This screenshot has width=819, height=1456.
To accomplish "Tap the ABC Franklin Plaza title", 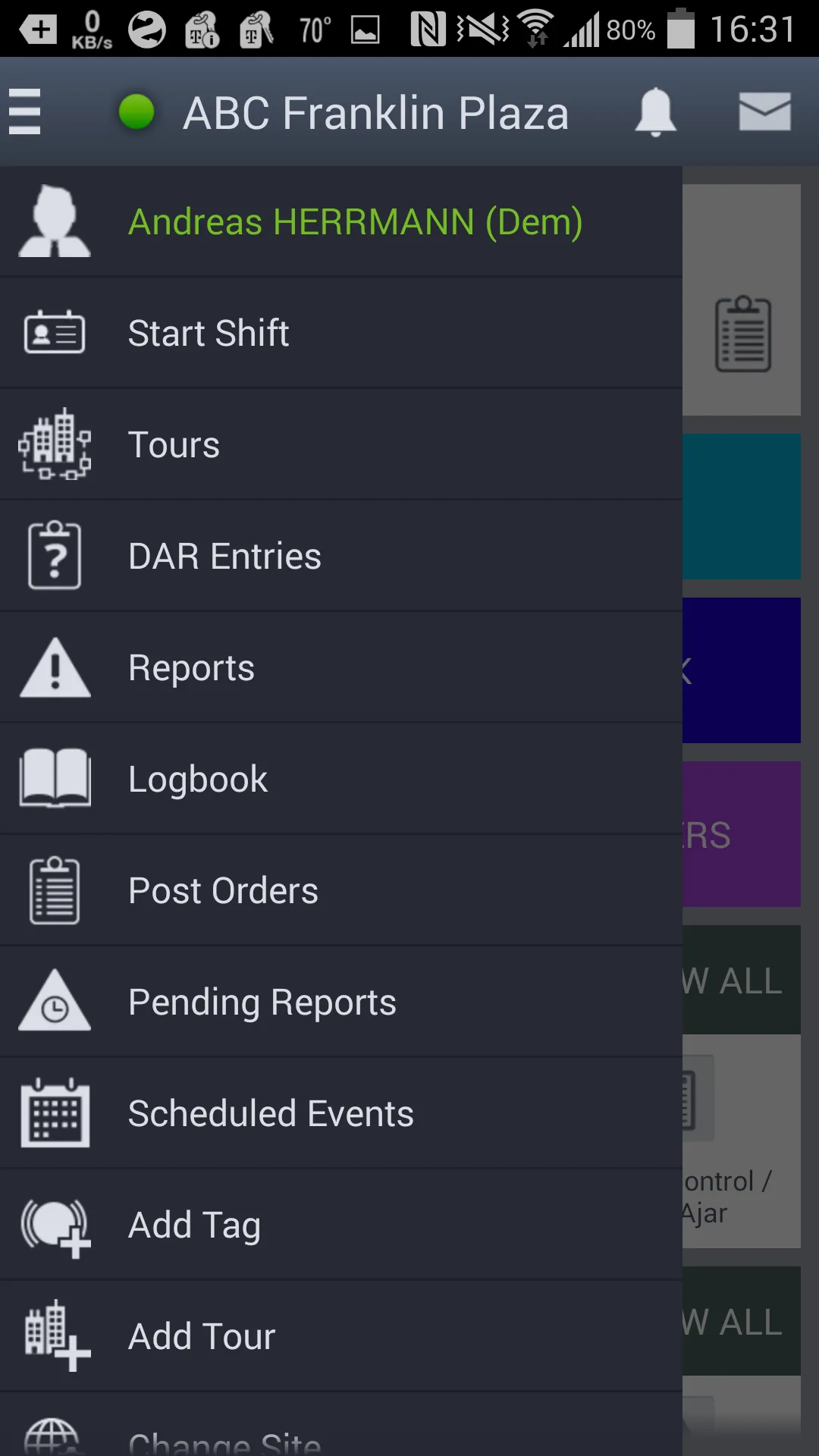I will tap(377, 111).
